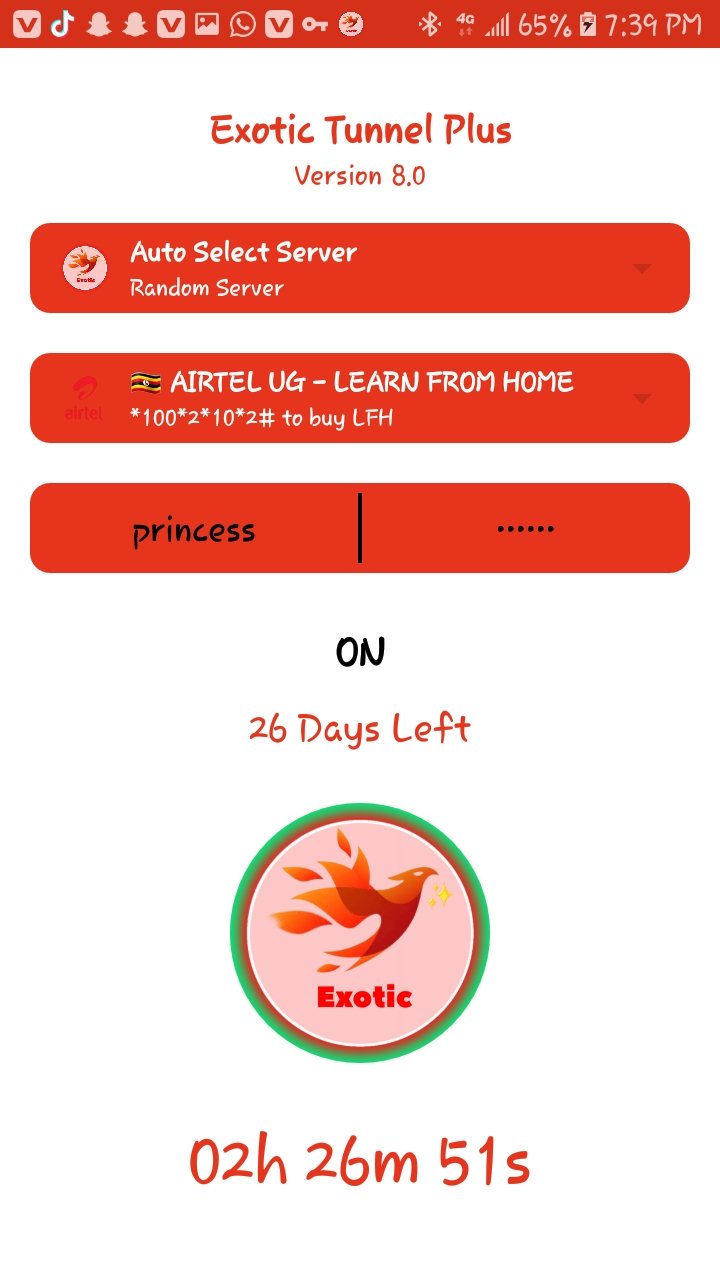Edit the username field showing princess
The width and height of the screenshot is (720, 1280).
click(x=194, y=529)
